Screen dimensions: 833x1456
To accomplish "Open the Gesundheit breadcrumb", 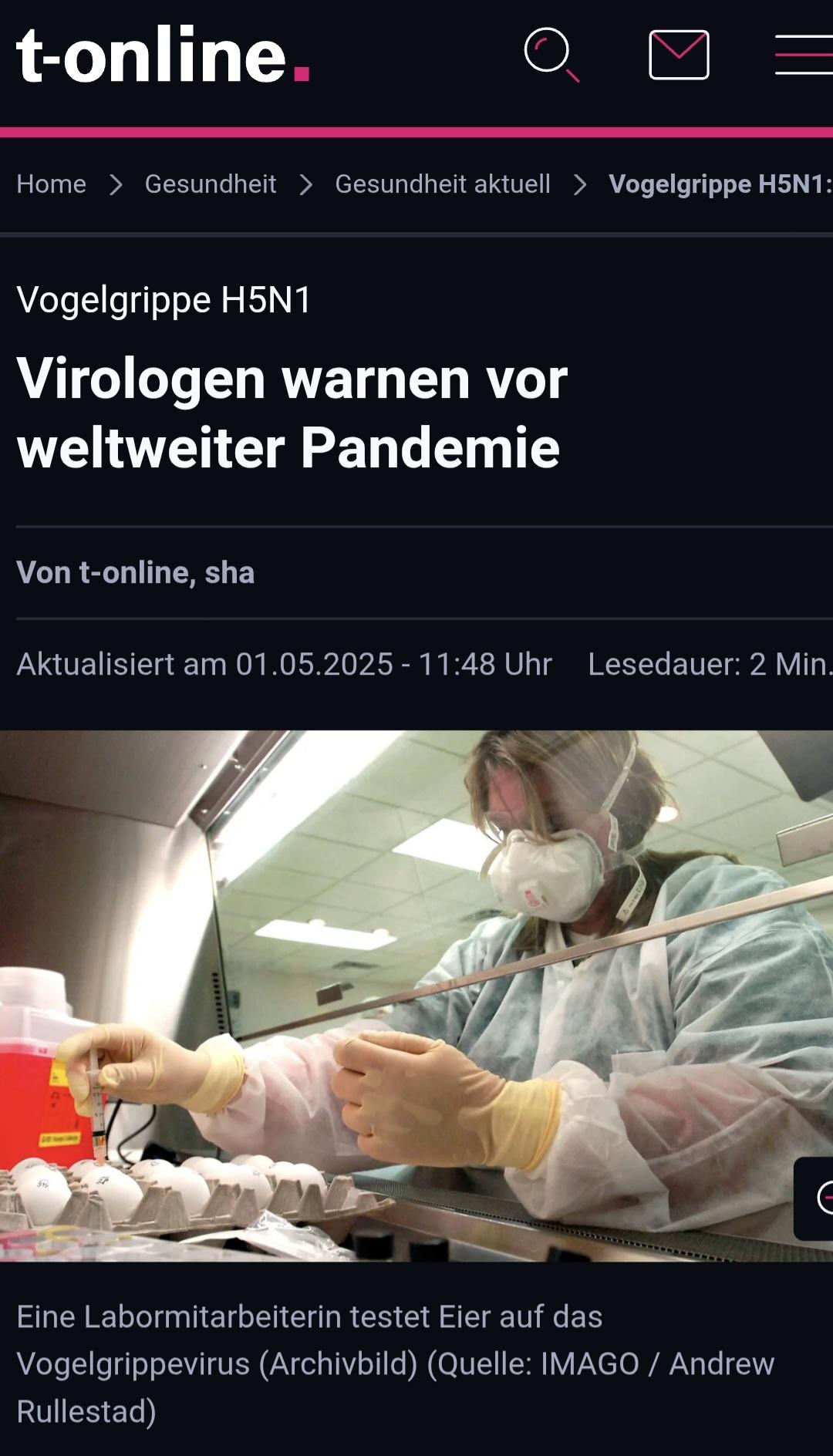I will click(210, 184).
